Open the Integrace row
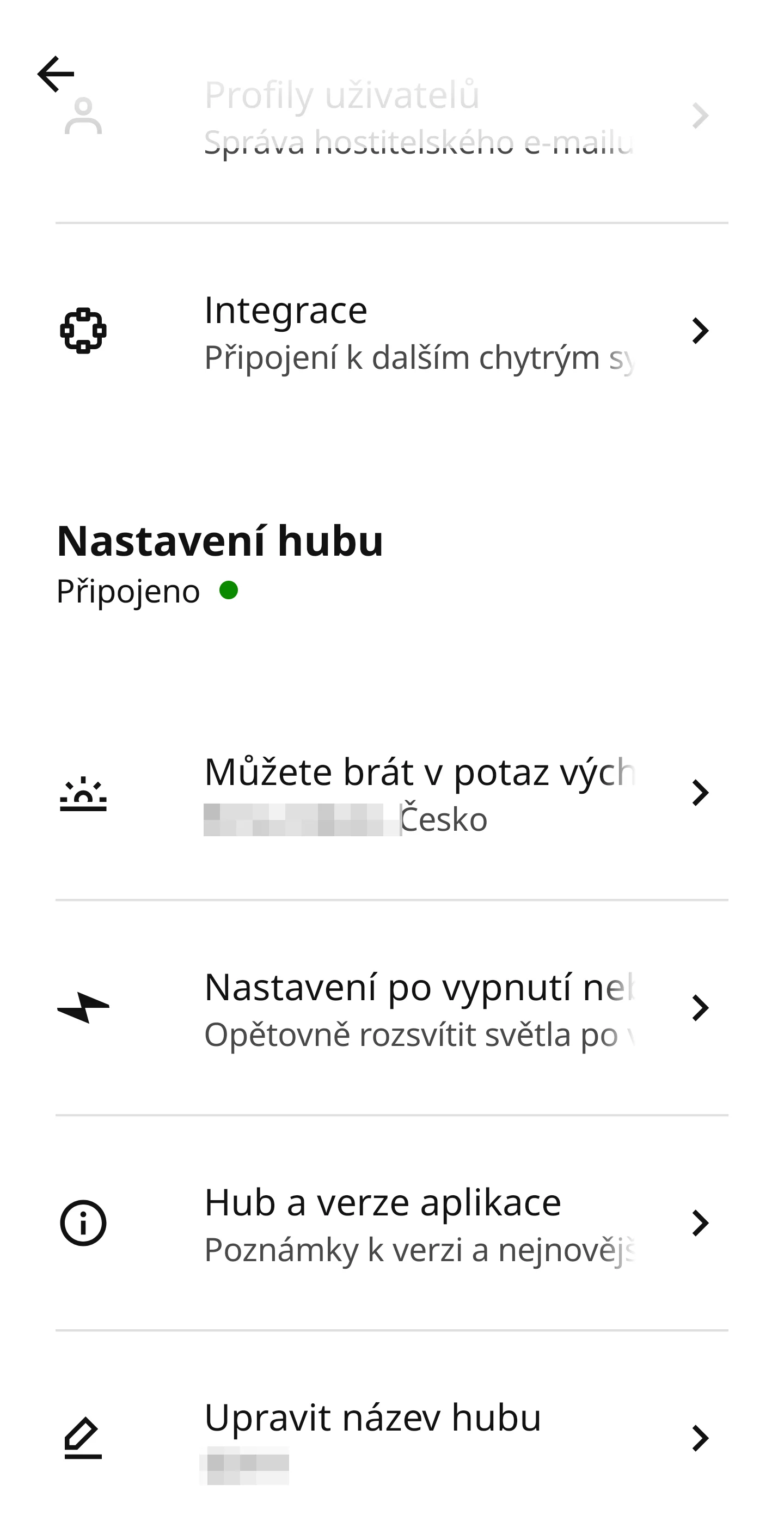This screenshot has width=784, height=1533. (x=391, y=331)
